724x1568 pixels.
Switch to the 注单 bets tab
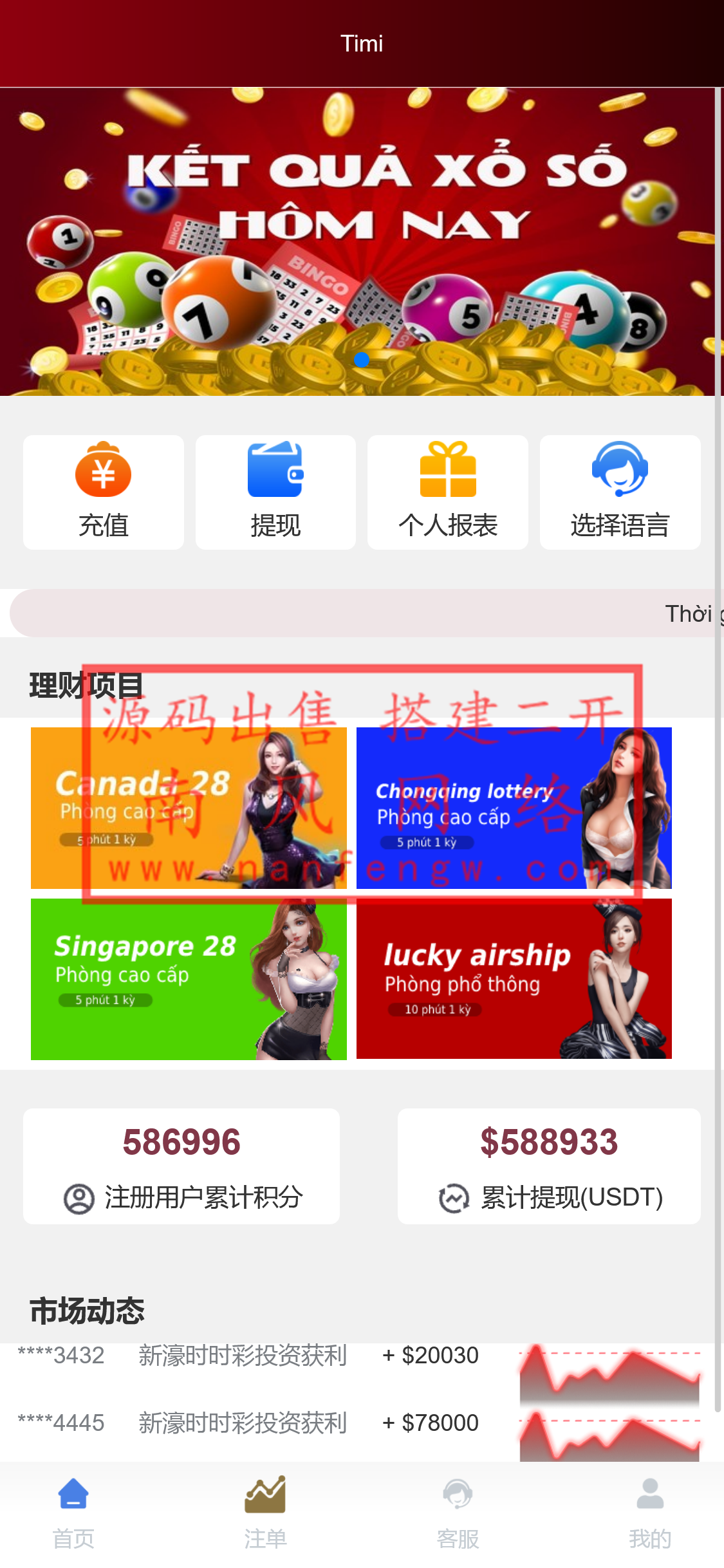coord(265,1513)
